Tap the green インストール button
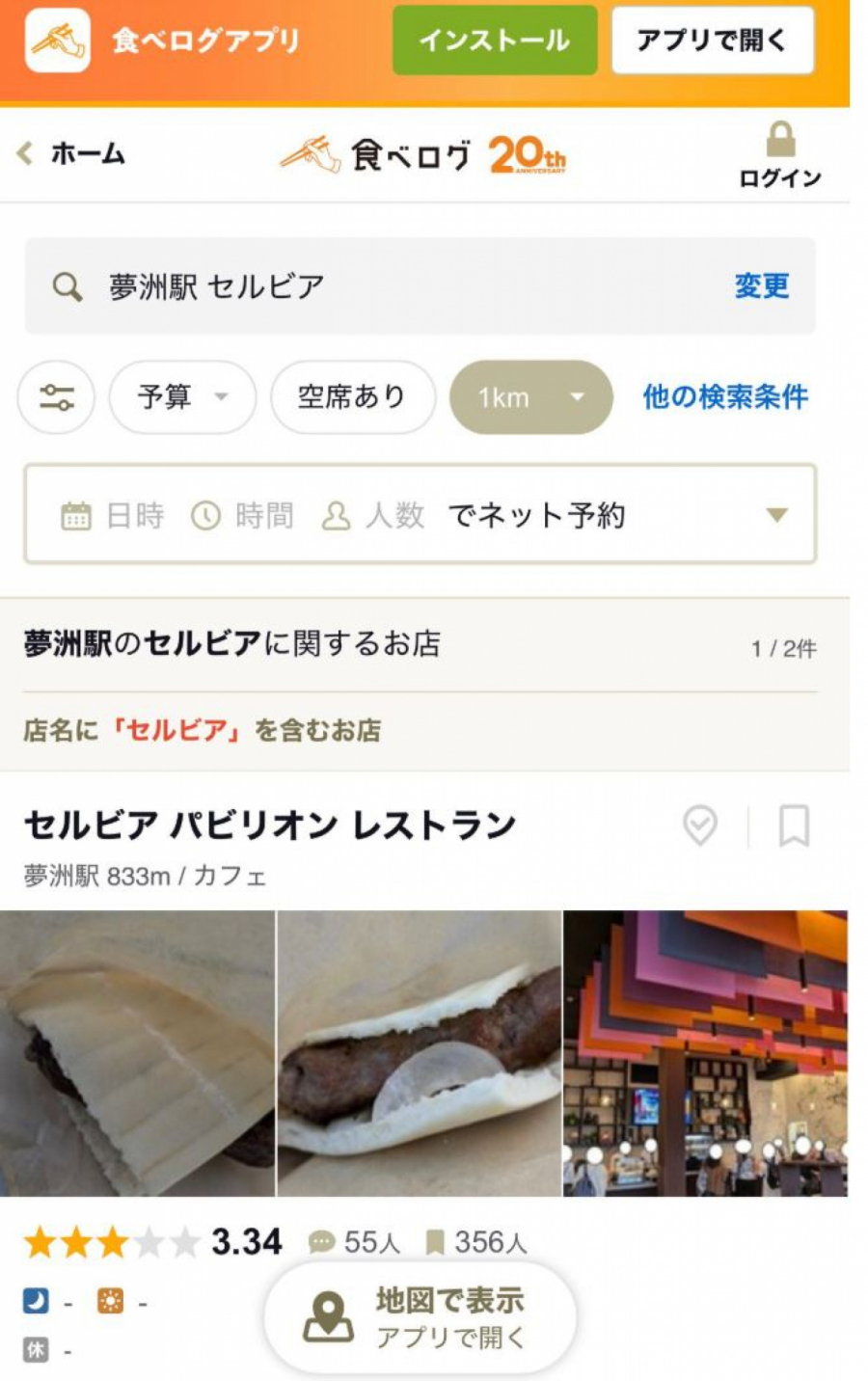 (494, 41)
